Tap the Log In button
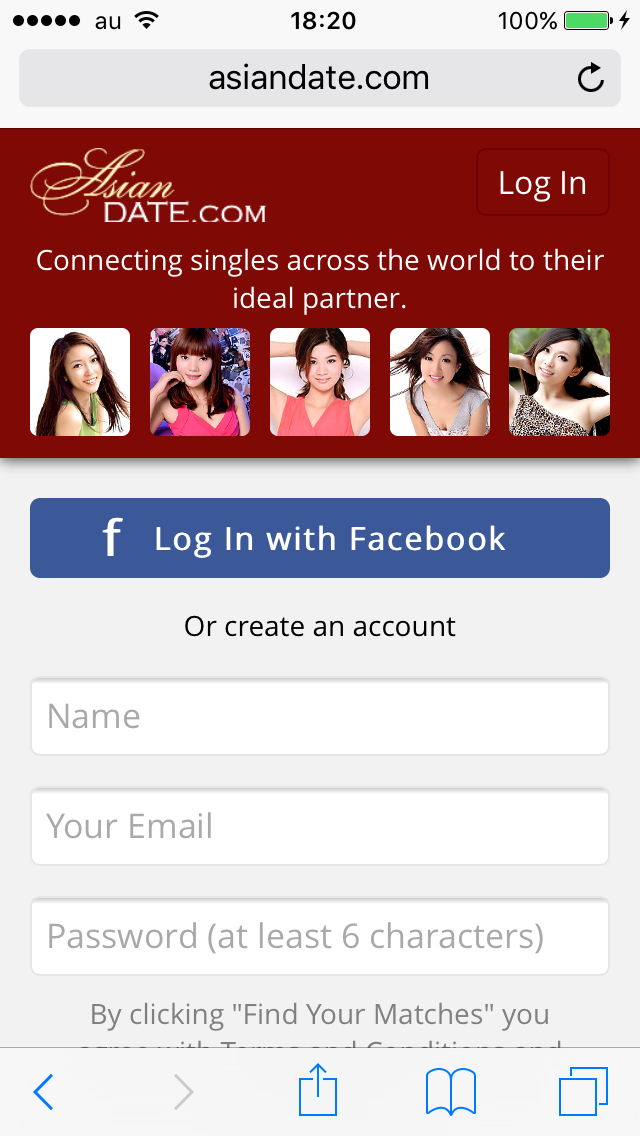This screenshot has height=1136, width=640. (542, 183)
